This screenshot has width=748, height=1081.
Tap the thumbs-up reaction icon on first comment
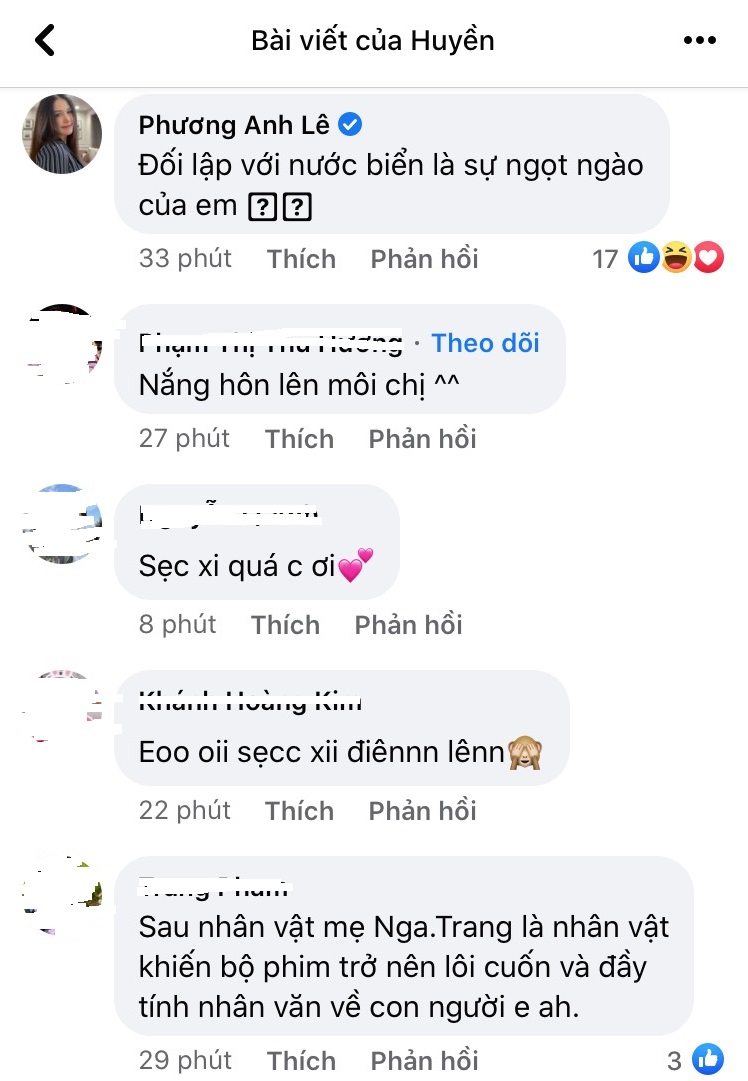[644, 258]
